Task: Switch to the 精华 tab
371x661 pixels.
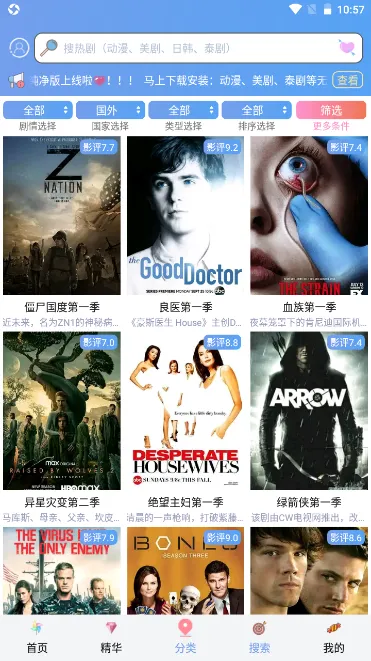Action: pos(111,638)
